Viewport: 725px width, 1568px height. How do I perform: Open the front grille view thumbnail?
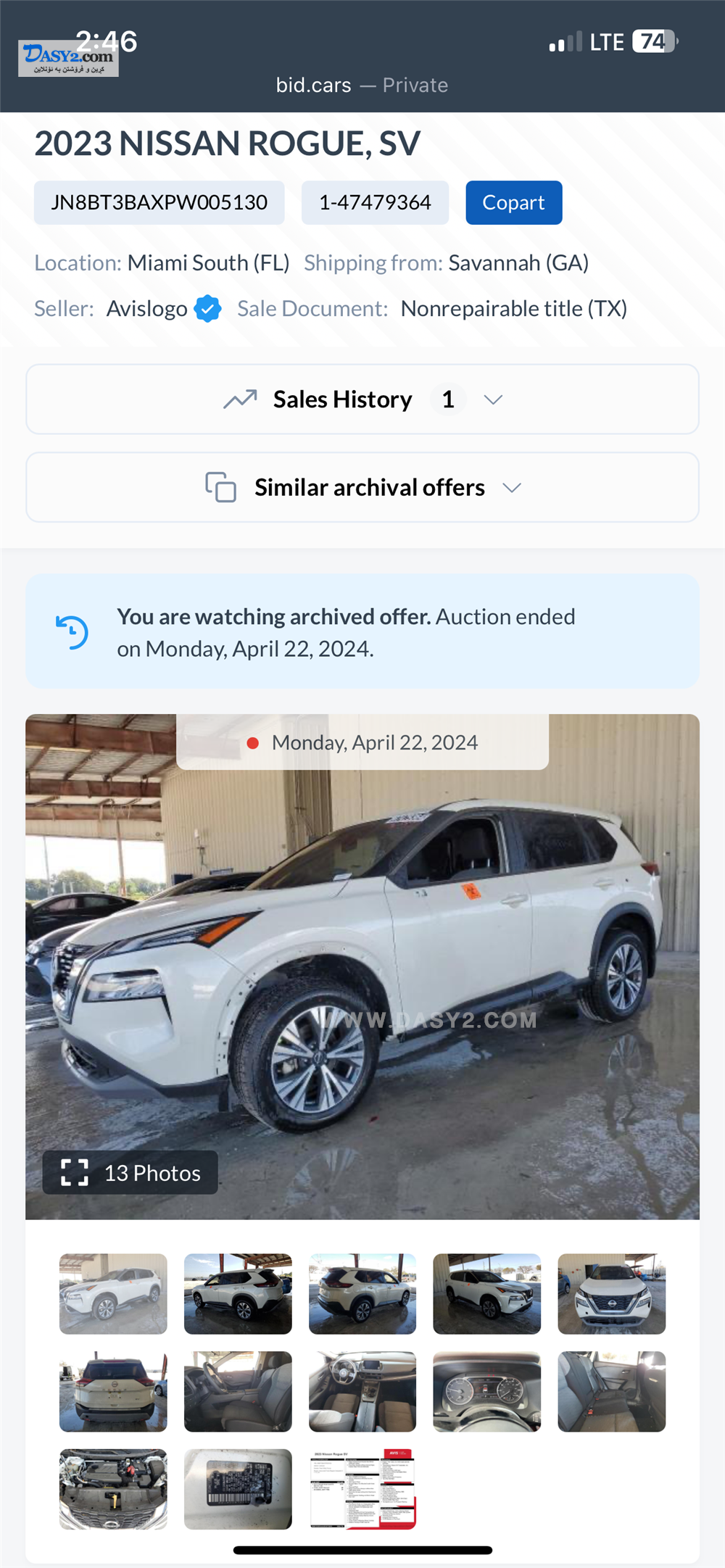coord(611,1294)
